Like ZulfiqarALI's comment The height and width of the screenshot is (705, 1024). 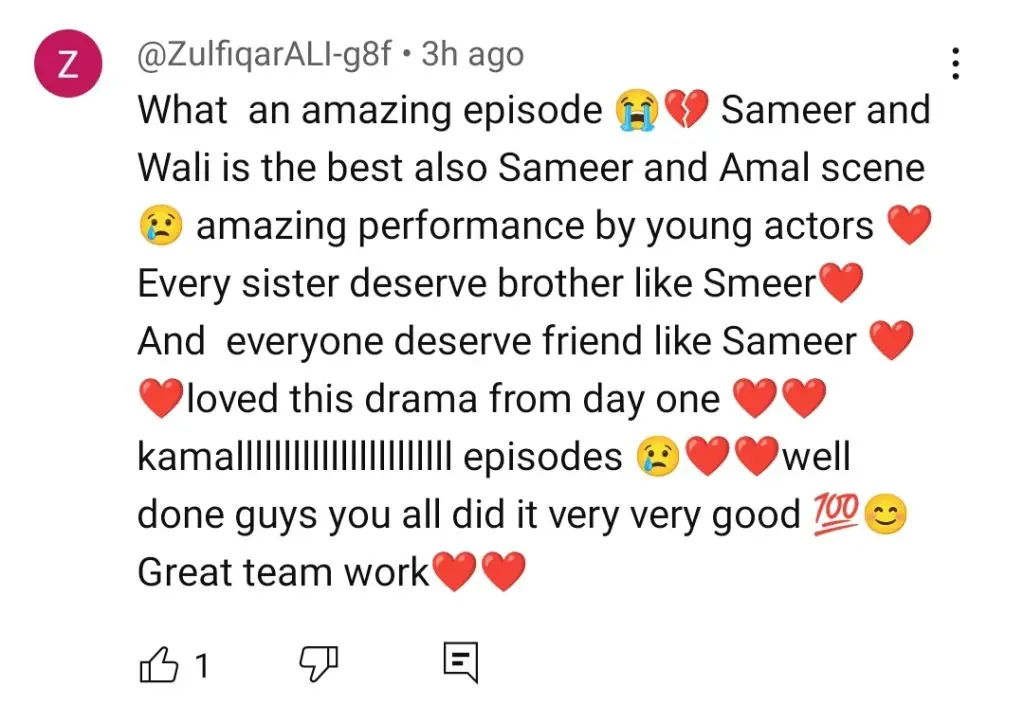[x=160, y=663]
